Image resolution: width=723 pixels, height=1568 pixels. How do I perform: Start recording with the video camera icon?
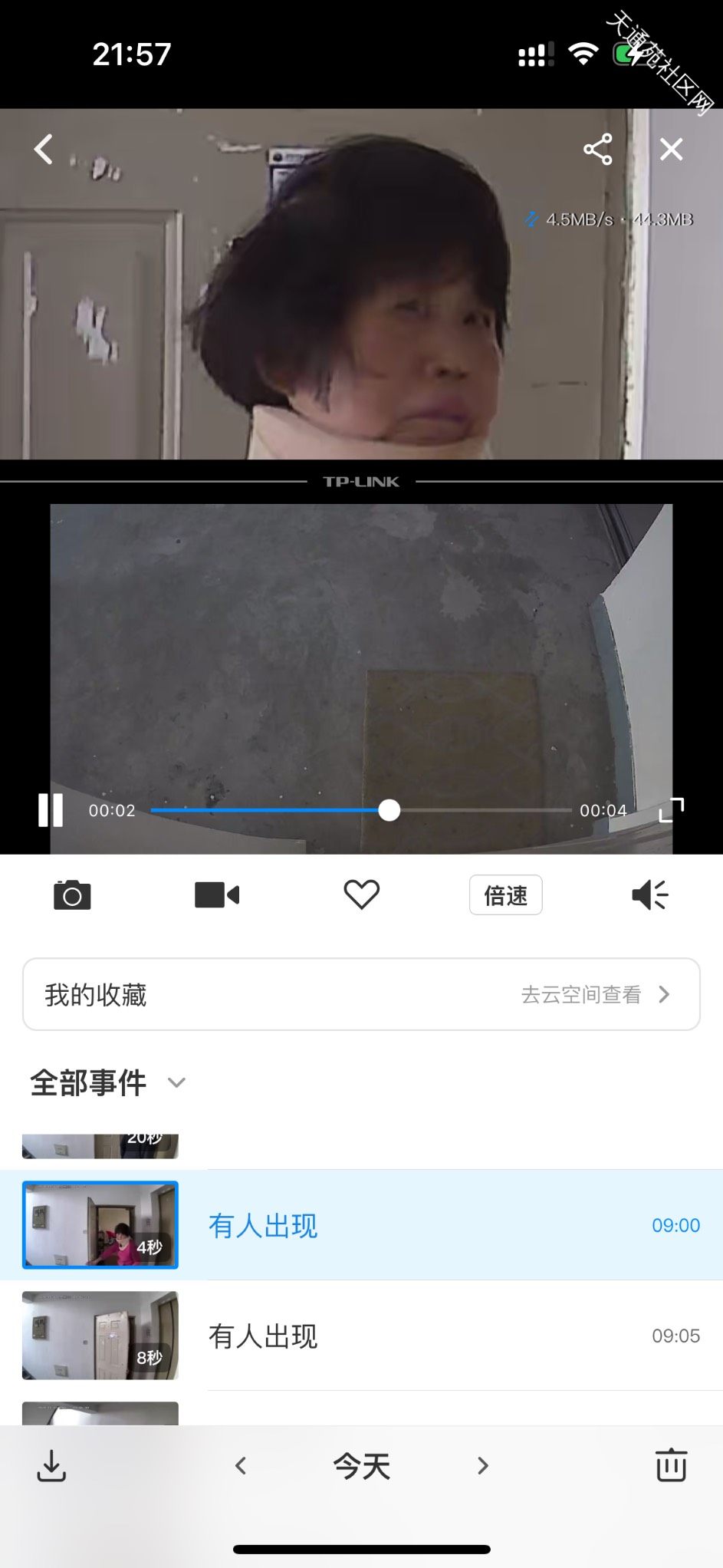[x=217, y=894]
